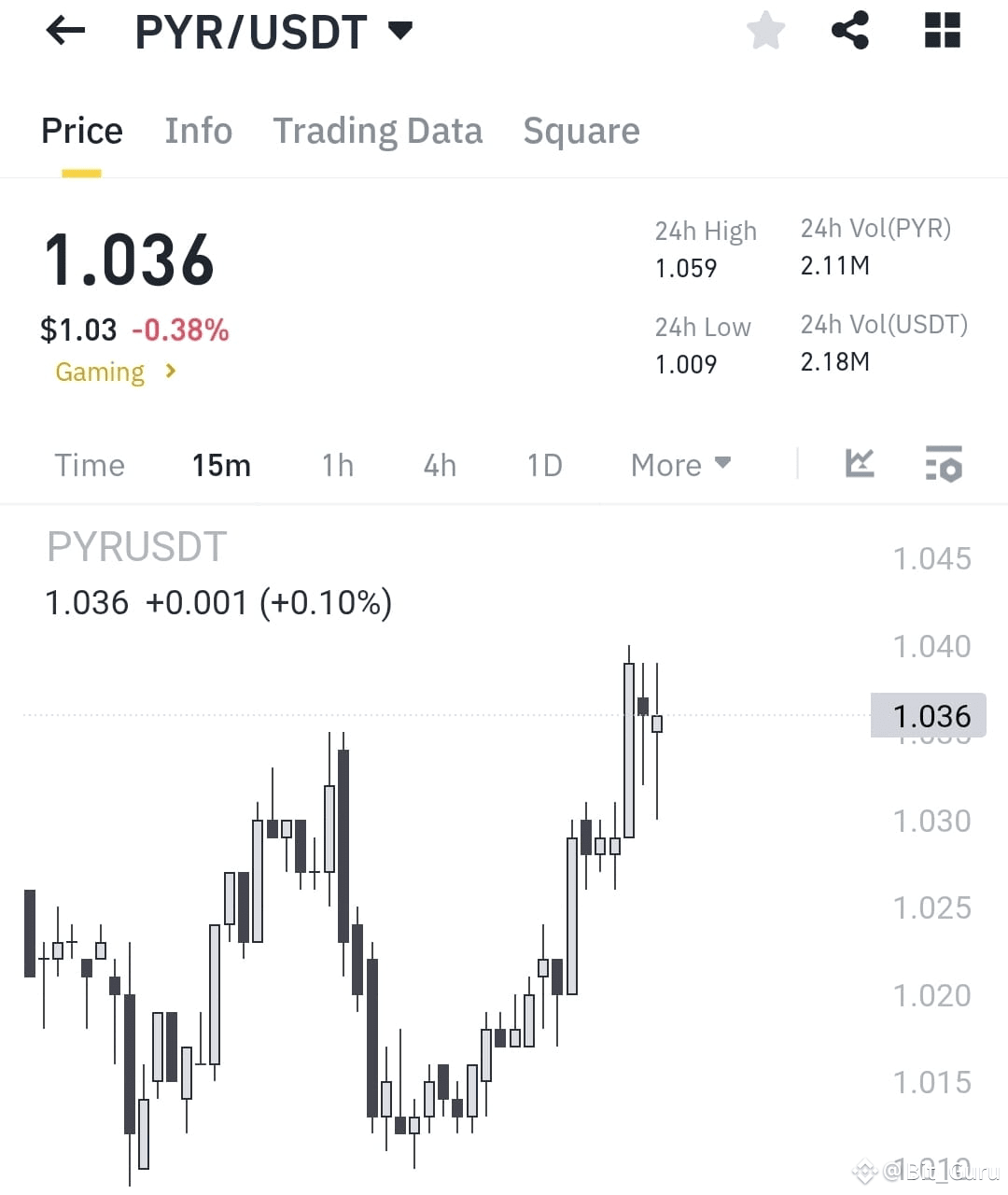Select the 1D timeframe

tap(544, 465)
